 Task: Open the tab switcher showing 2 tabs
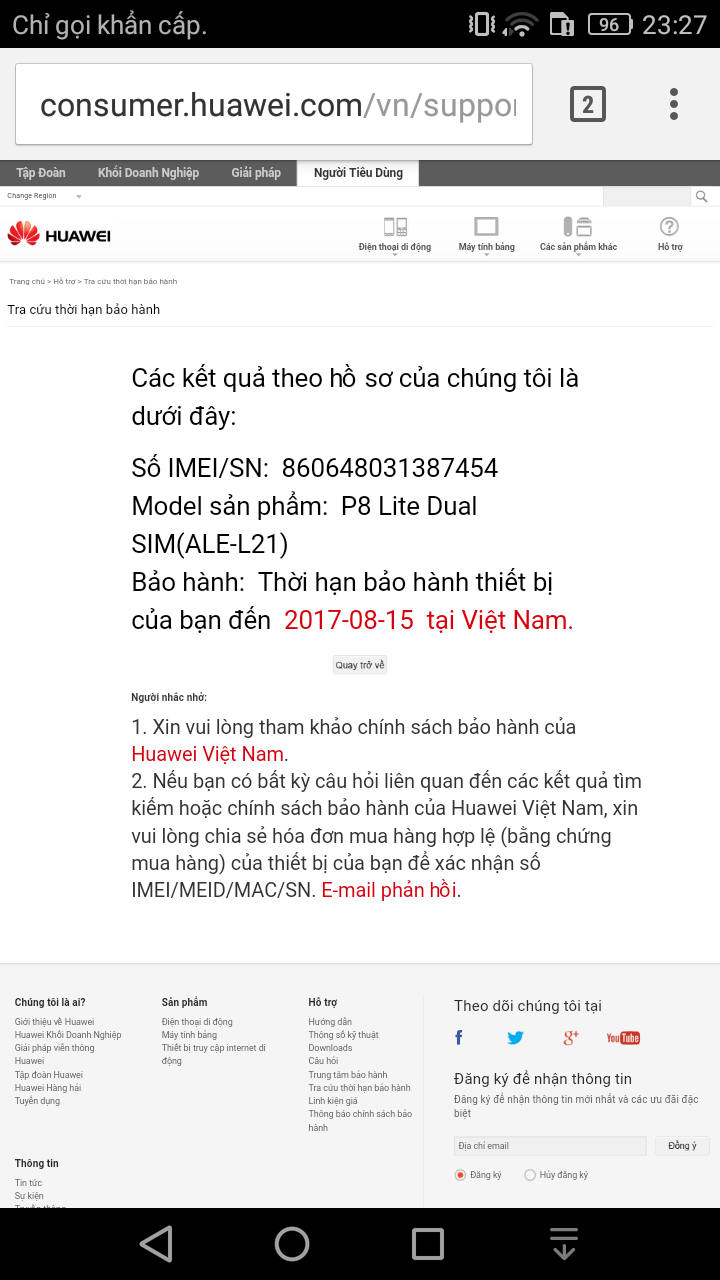click(x=587, y=104)
